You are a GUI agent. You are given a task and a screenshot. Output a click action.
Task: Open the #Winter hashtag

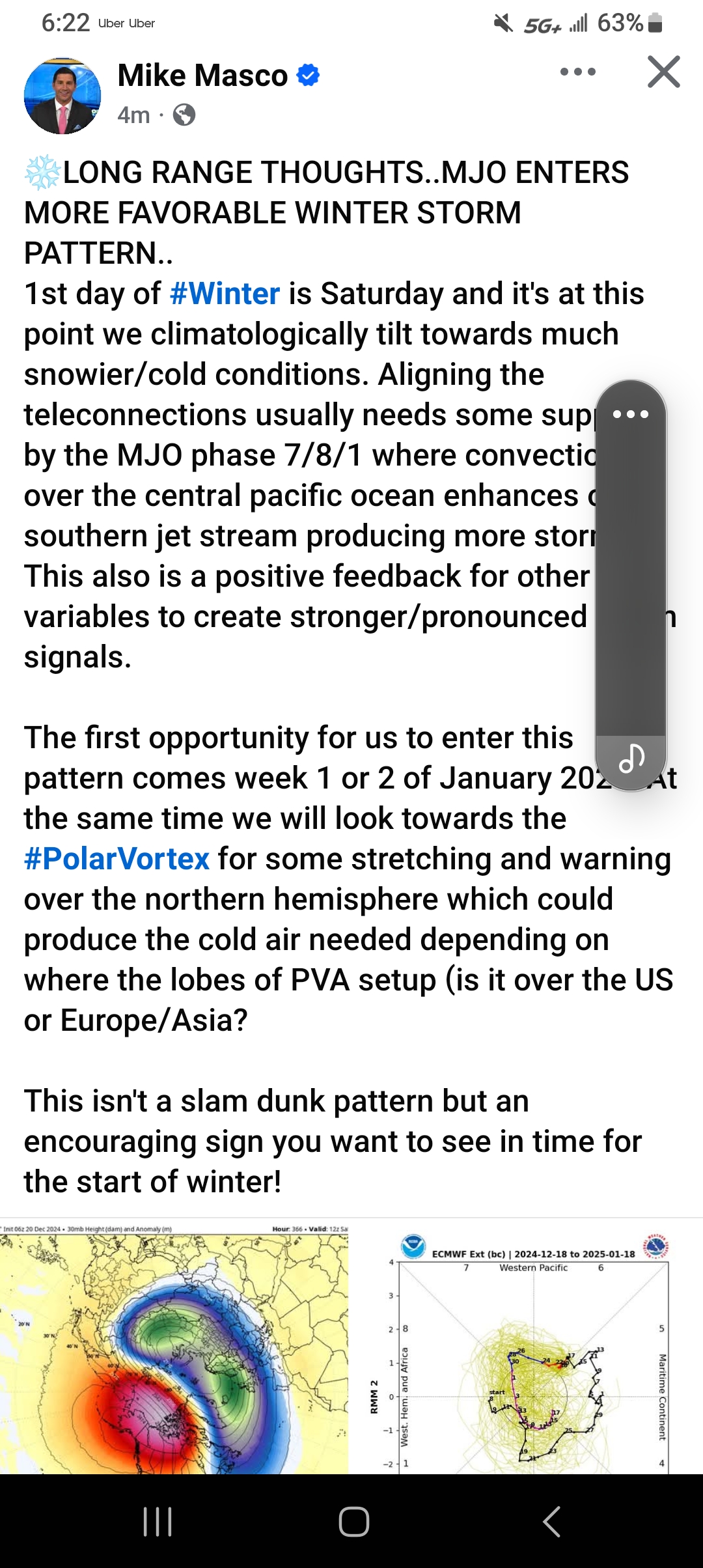225,294
